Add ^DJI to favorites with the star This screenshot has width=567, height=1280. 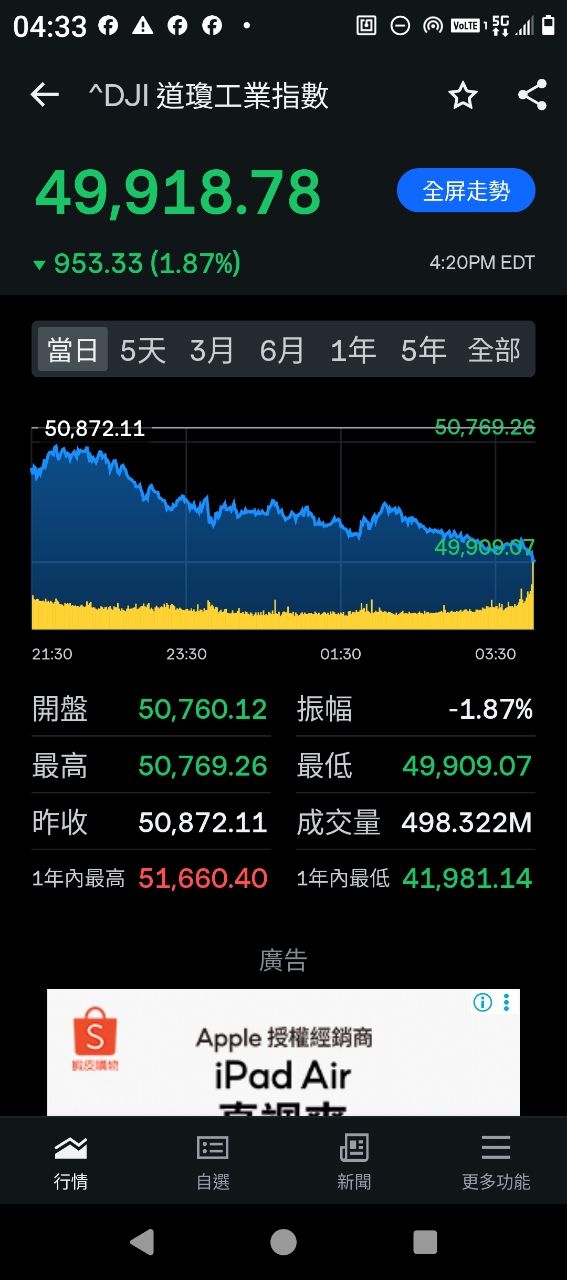pyautogui.click(x=462, y=96)
